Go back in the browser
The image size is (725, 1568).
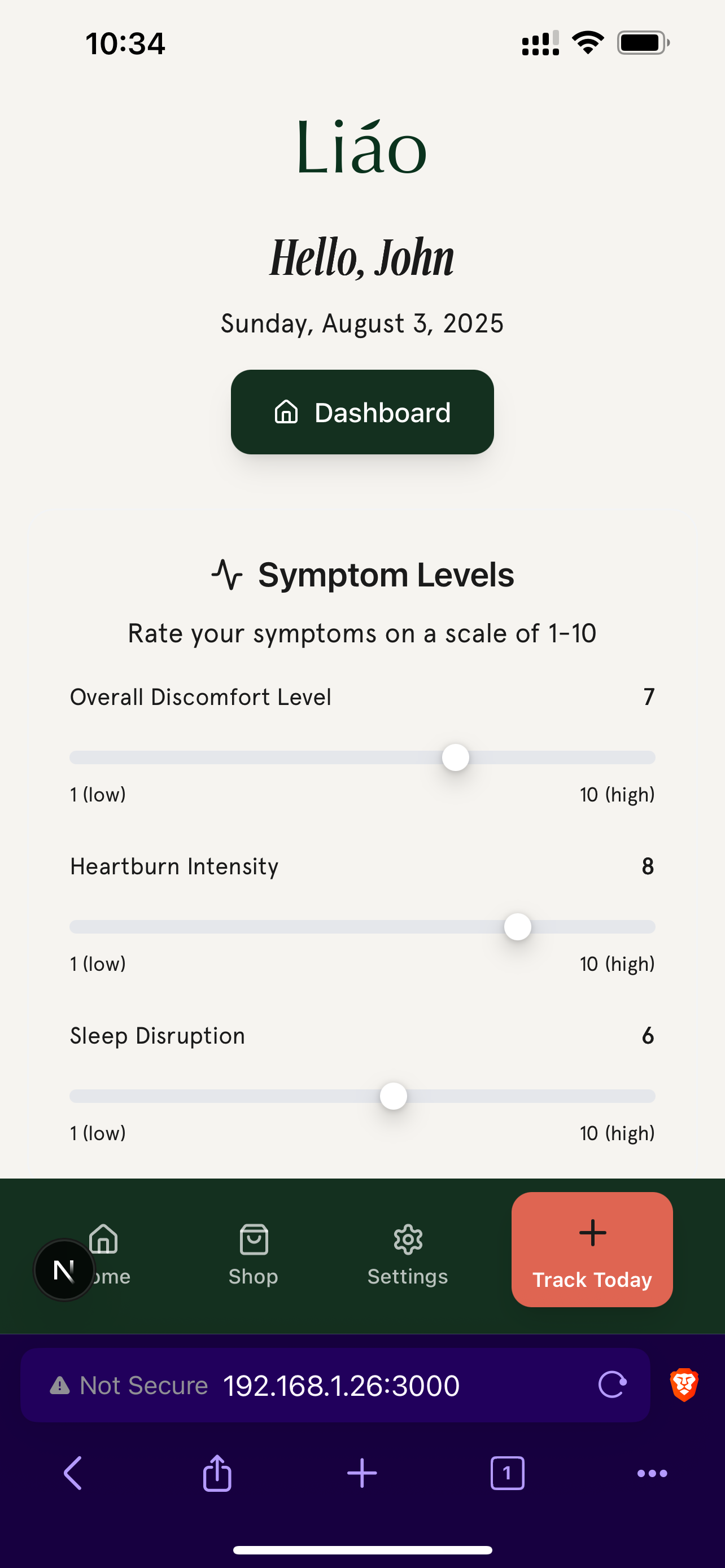(x=72, y=1473)
